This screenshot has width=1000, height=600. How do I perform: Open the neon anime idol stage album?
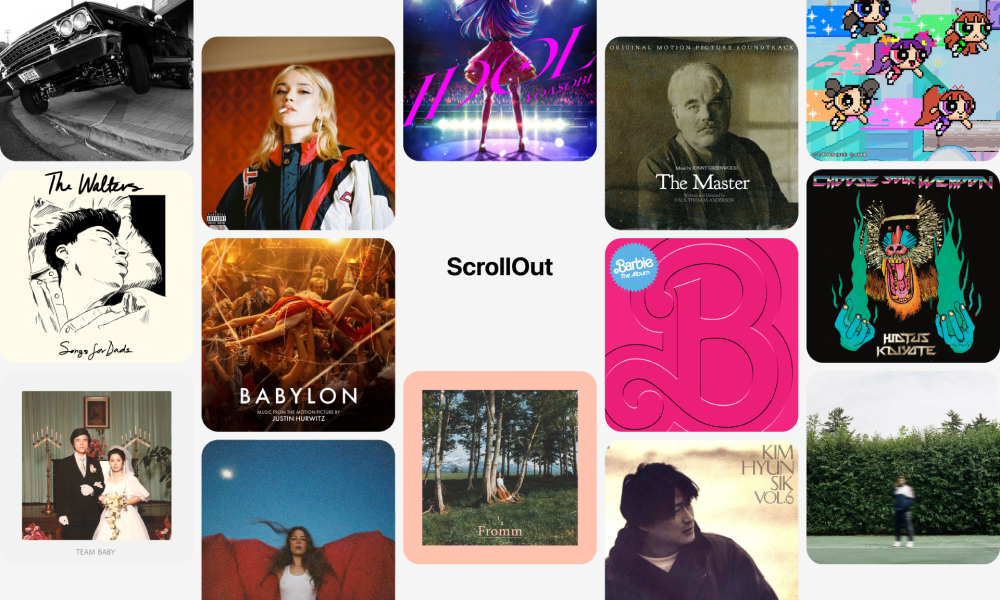[x=500, y=80]
